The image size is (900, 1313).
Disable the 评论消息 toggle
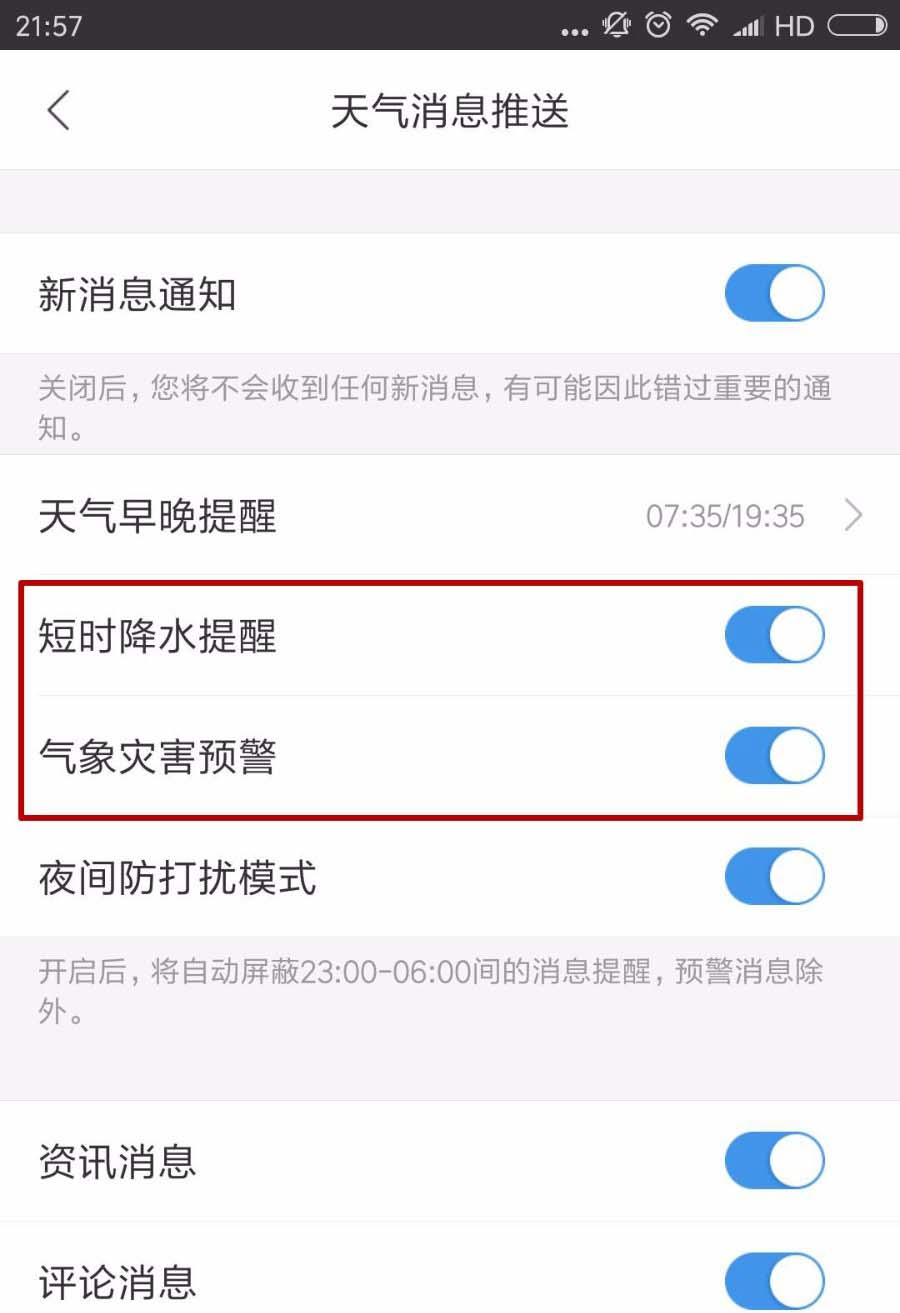point(774,1280)
